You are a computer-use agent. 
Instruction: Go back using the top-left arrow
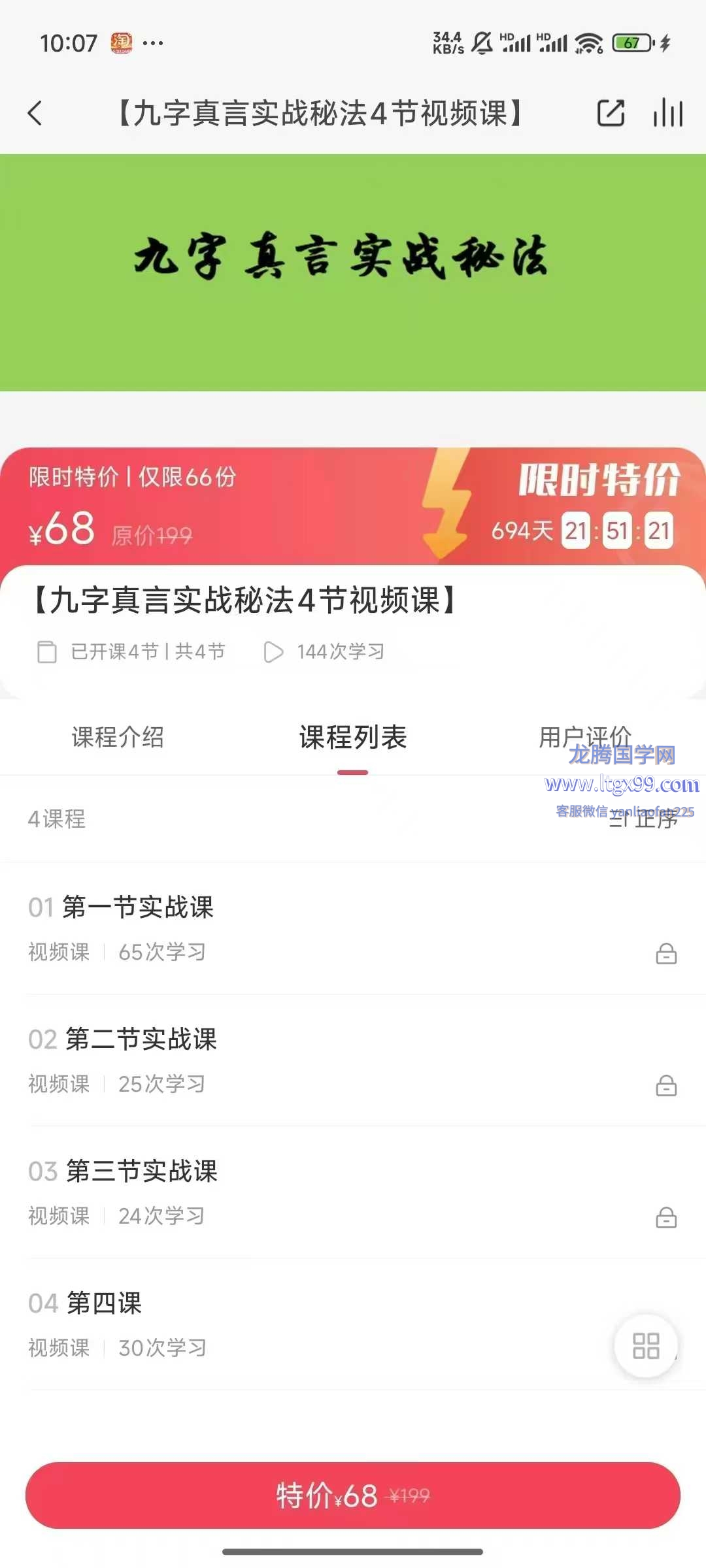point(35,113)
